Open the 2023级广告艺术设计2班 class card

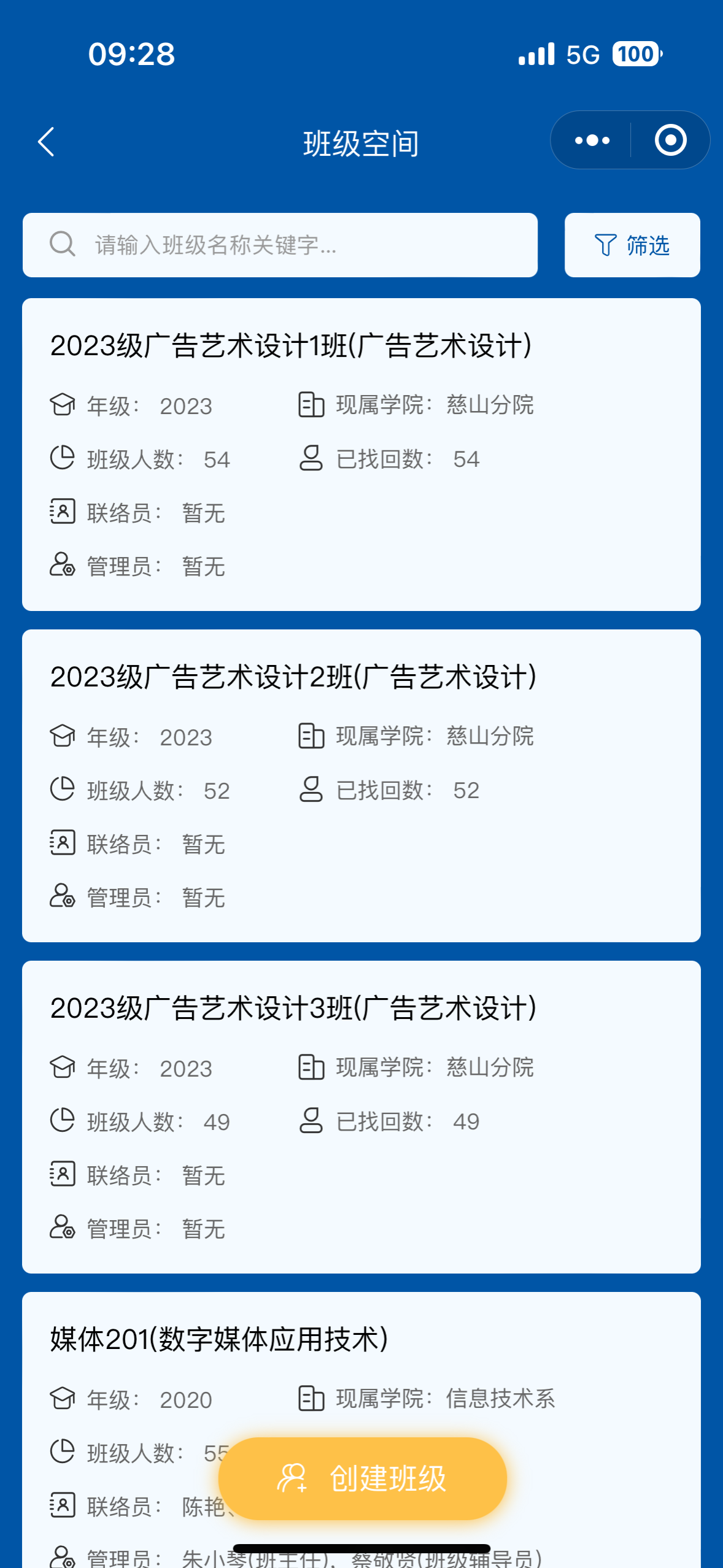[361, 785]
